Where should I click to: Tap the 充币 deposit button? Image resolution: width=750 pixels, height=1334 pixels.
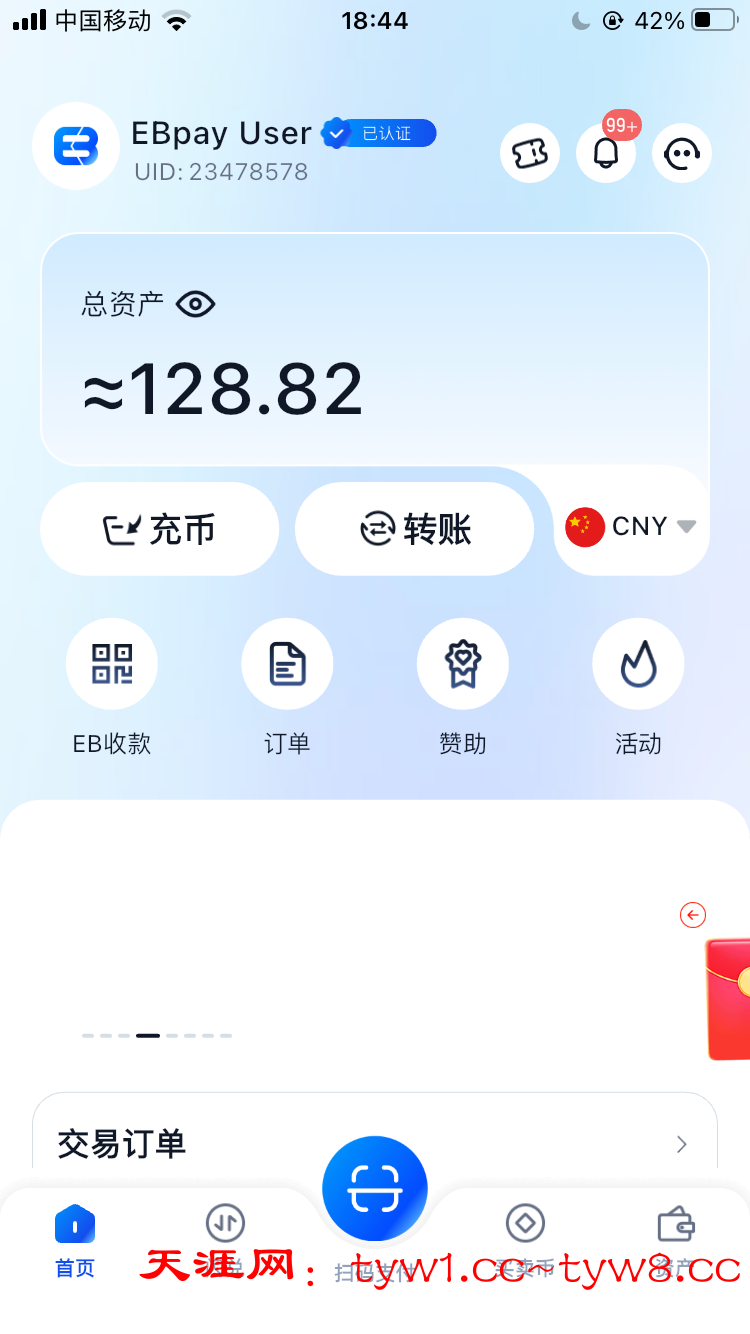coord(160,529)
